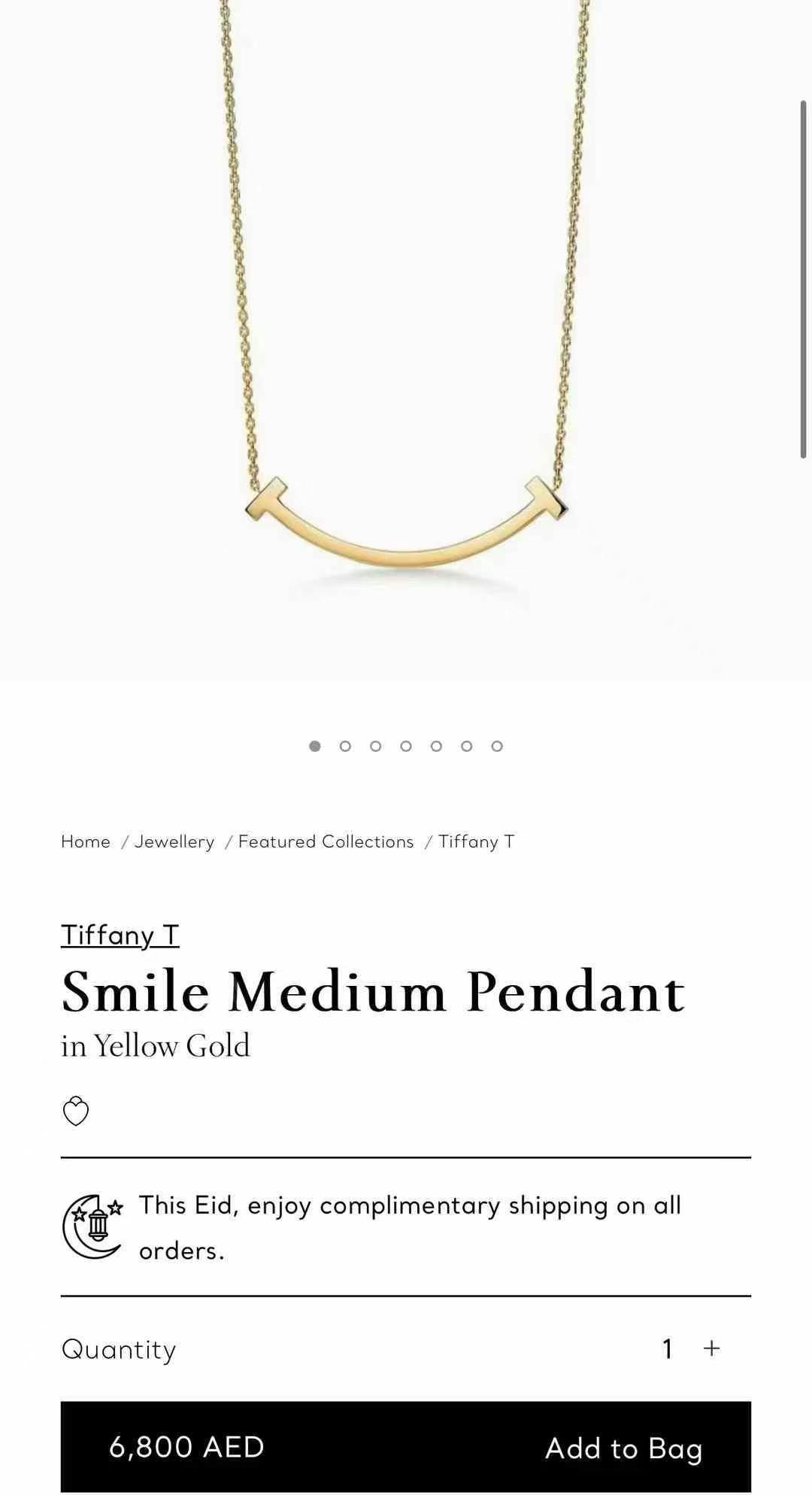This screenshot has height=1495, width=812.
Task: Jump to the second product image dot
Action: pyautogui.click(x=345, y=746)
